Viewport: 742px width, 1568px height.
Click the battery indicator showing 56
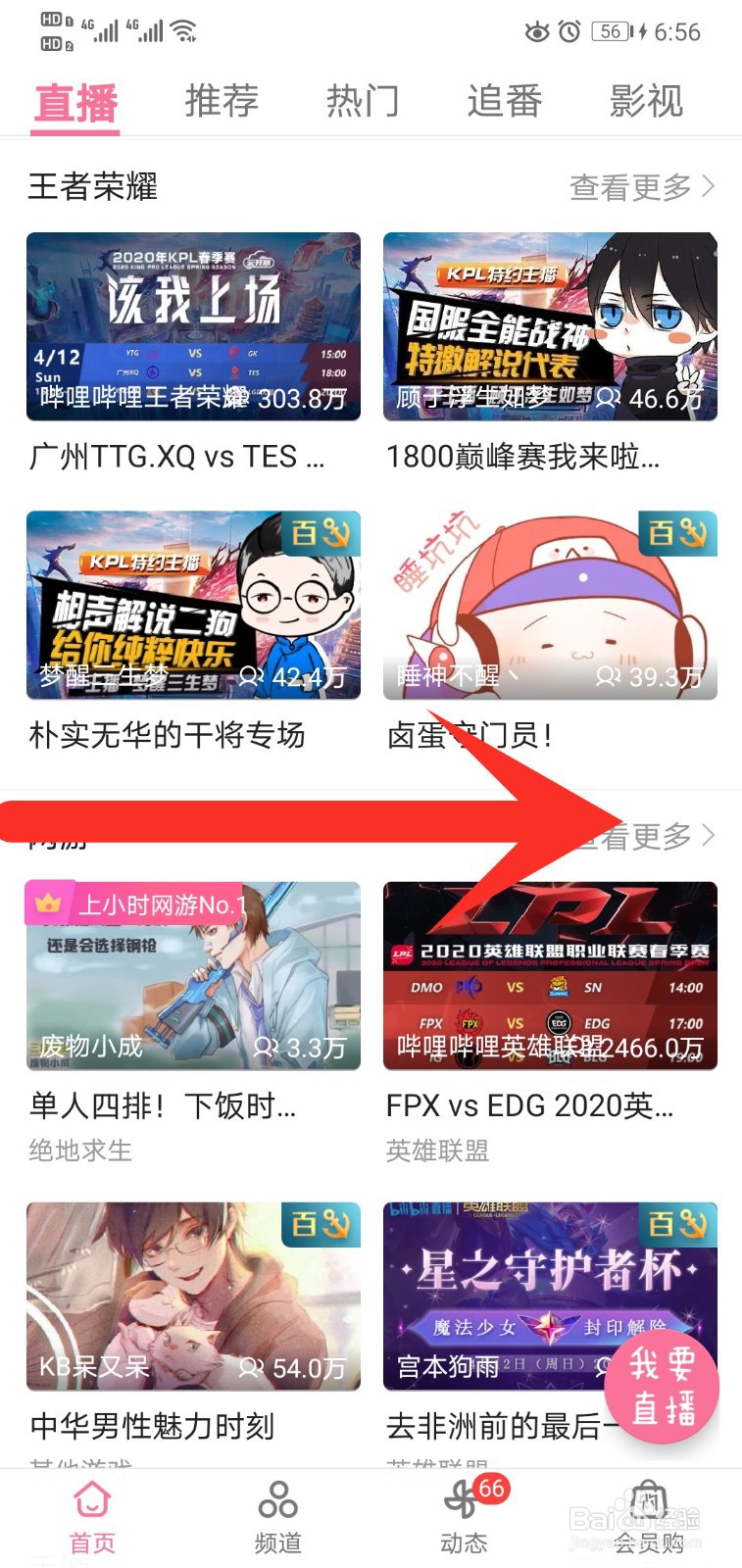[613, 31]
